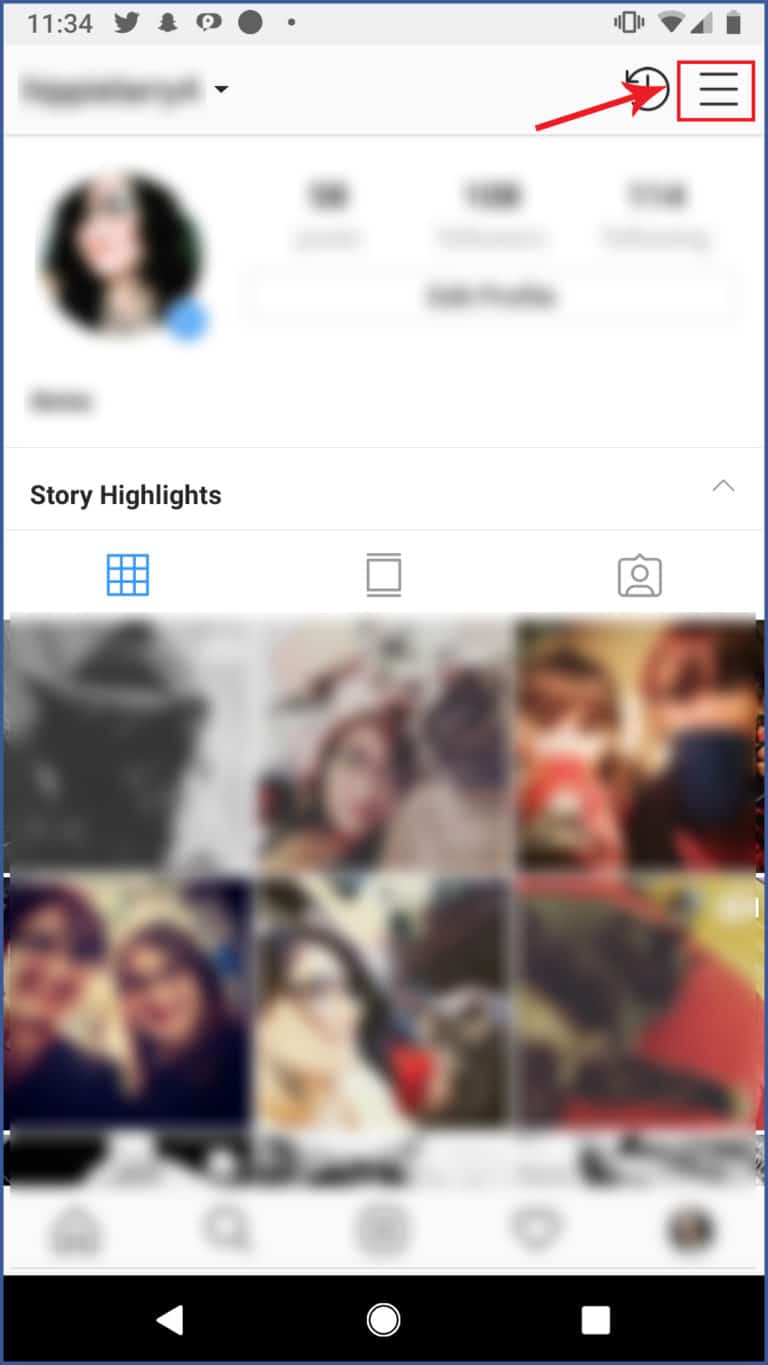Go to the home feed tab
Viewport: 768px width, 1365px height.
tap(76, 1230)
